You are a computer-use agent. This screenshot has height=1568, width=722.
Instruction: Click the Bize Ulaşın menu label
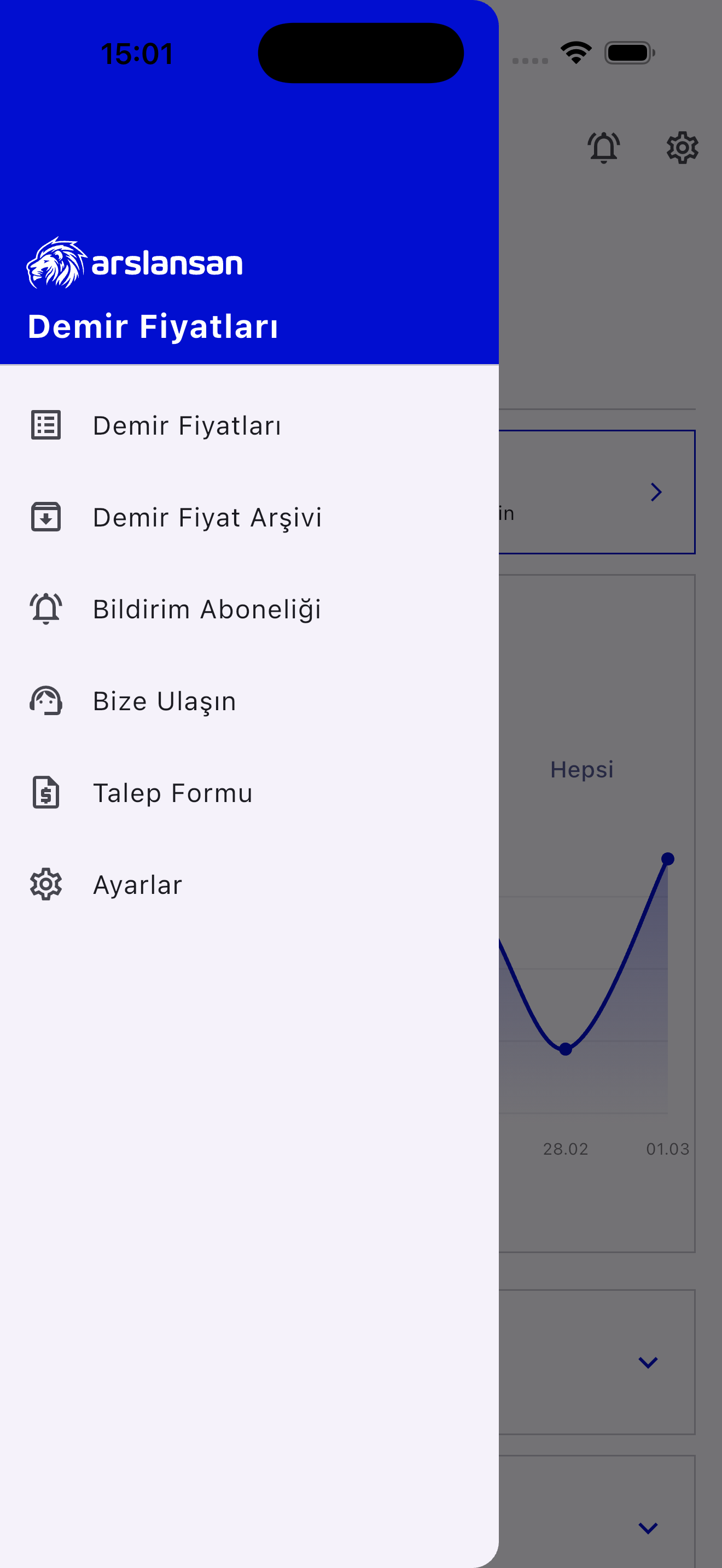(x=165, y=701)
